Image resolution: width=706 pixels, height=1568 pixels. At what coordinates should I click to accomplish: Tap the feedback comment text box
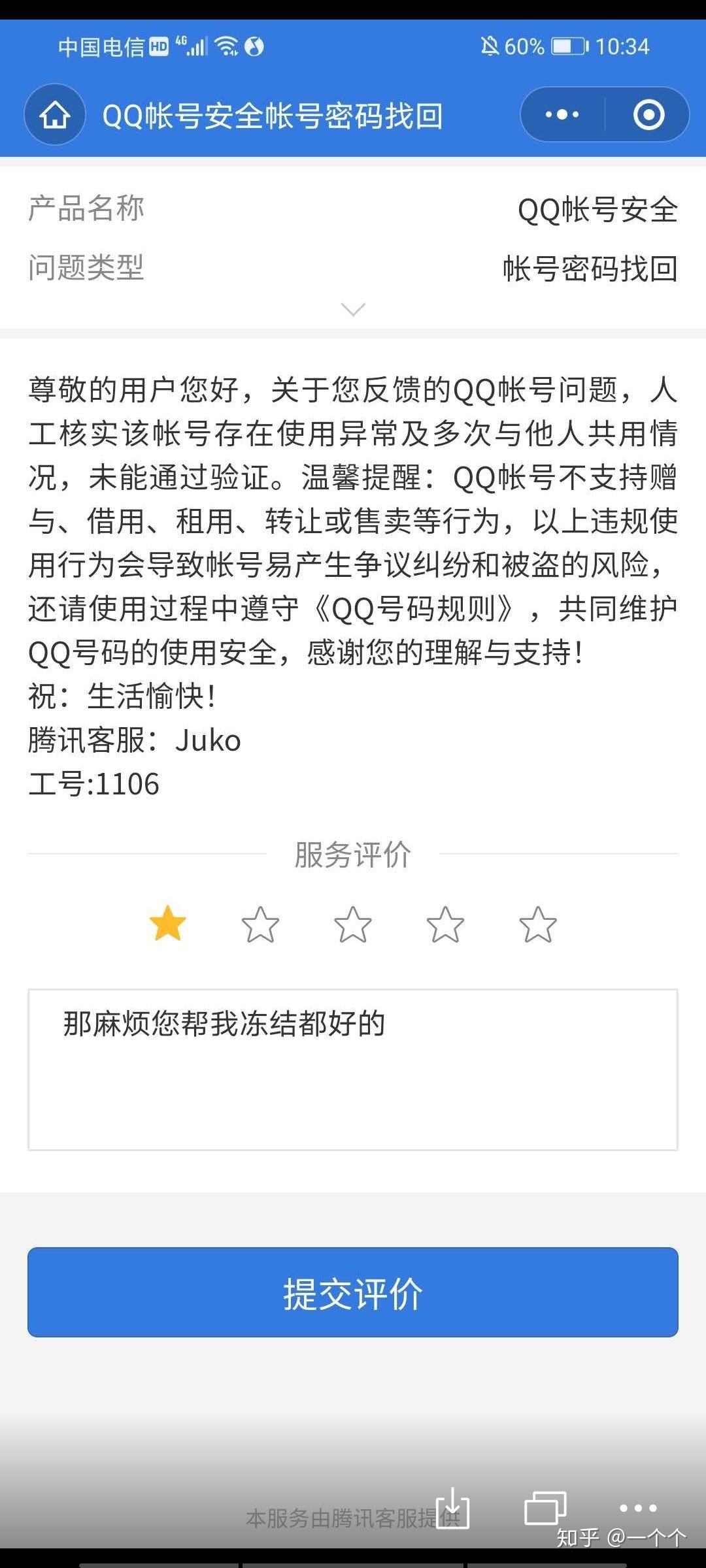click(353, 1065)
